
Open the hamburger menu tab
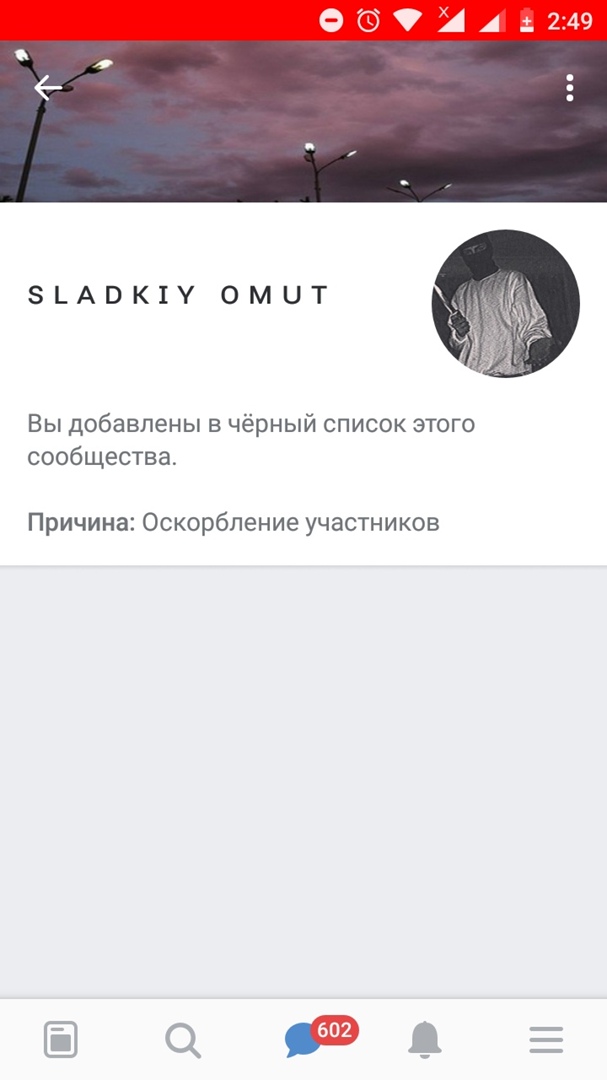point(546,1040)
